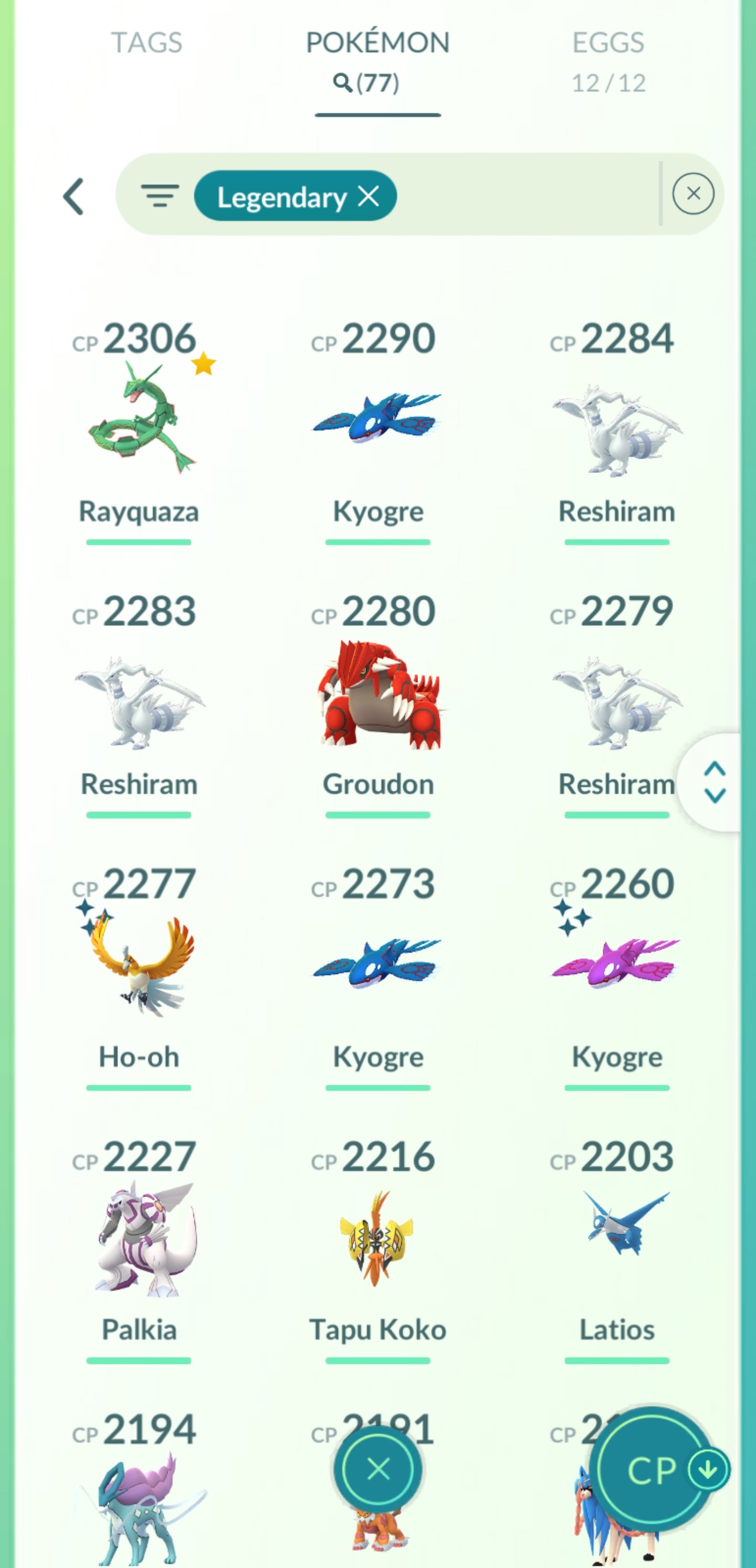This screenshot has width=756, height=1568.
Task: Open Palkia with CP 2227
Action: [140, 1237]
